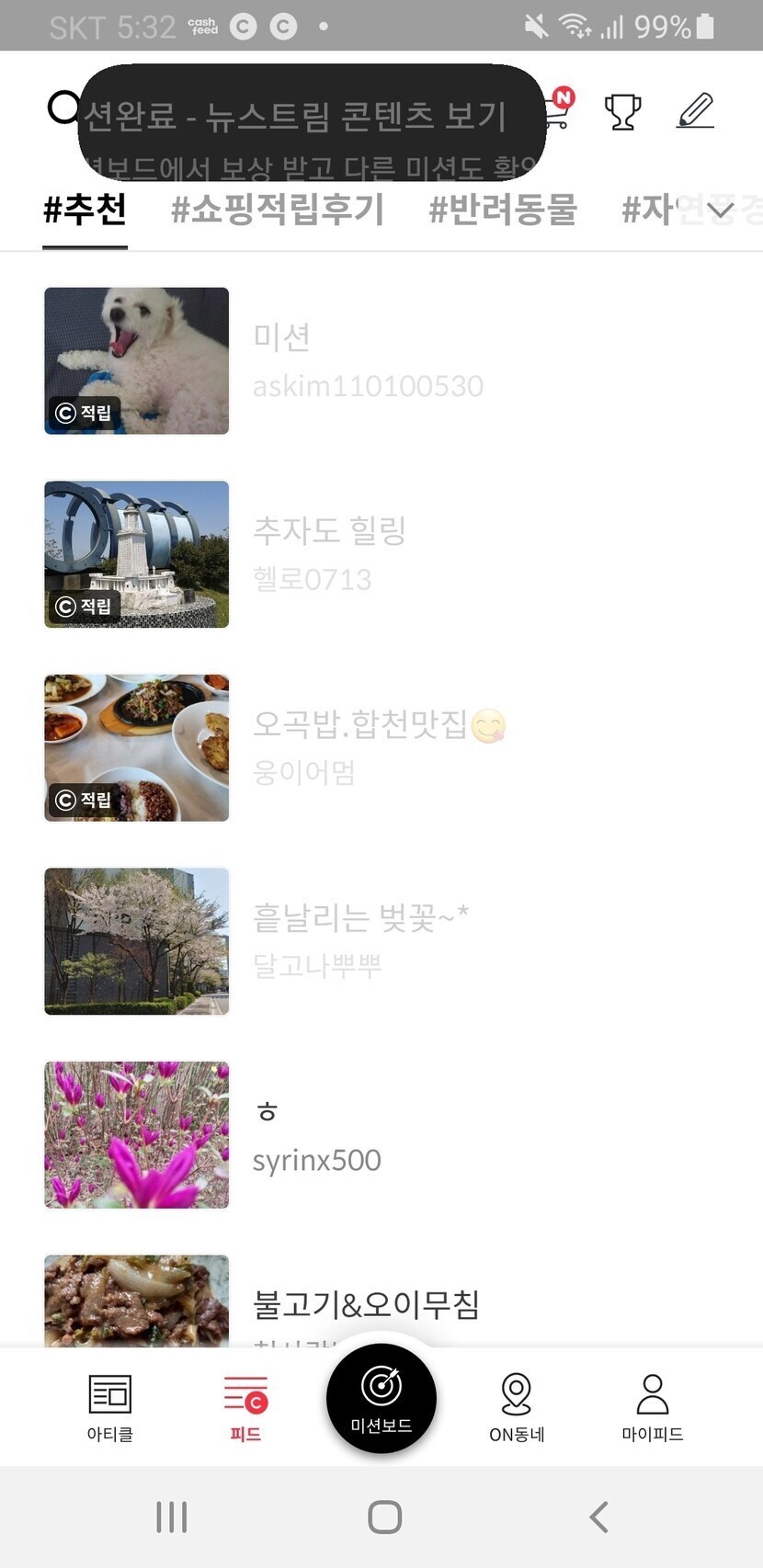Write a new feed post
The image size is (763, 1568).
[x=695, y=111]
